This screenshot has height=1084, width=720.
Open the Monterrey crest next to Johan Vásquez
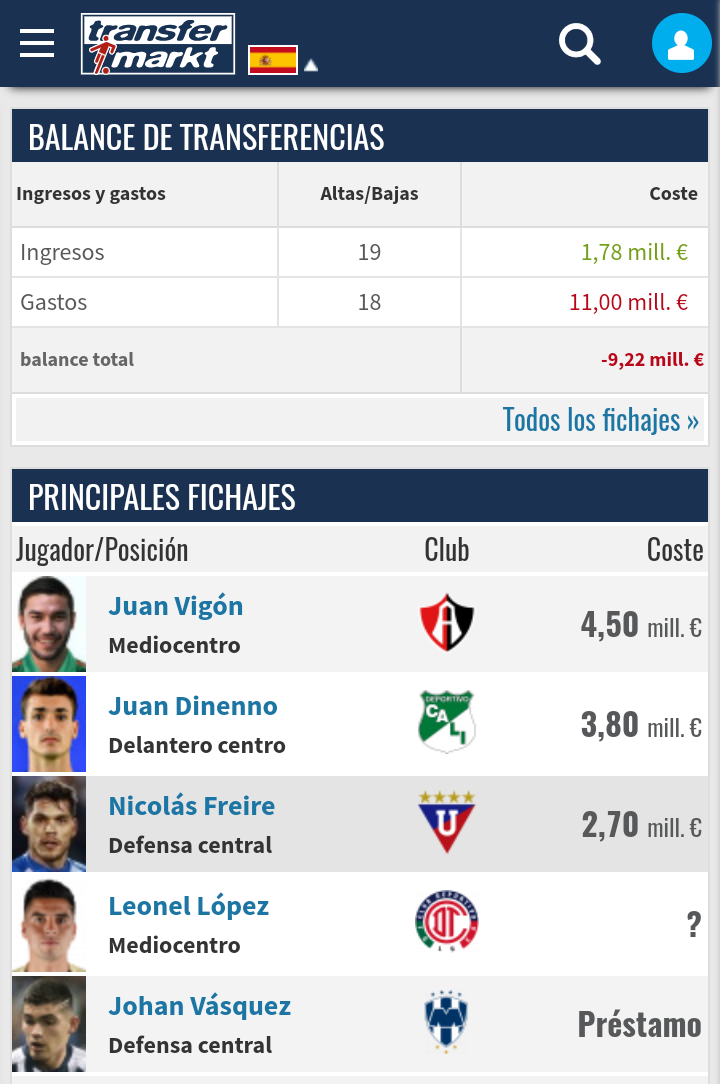(446, 1022)
